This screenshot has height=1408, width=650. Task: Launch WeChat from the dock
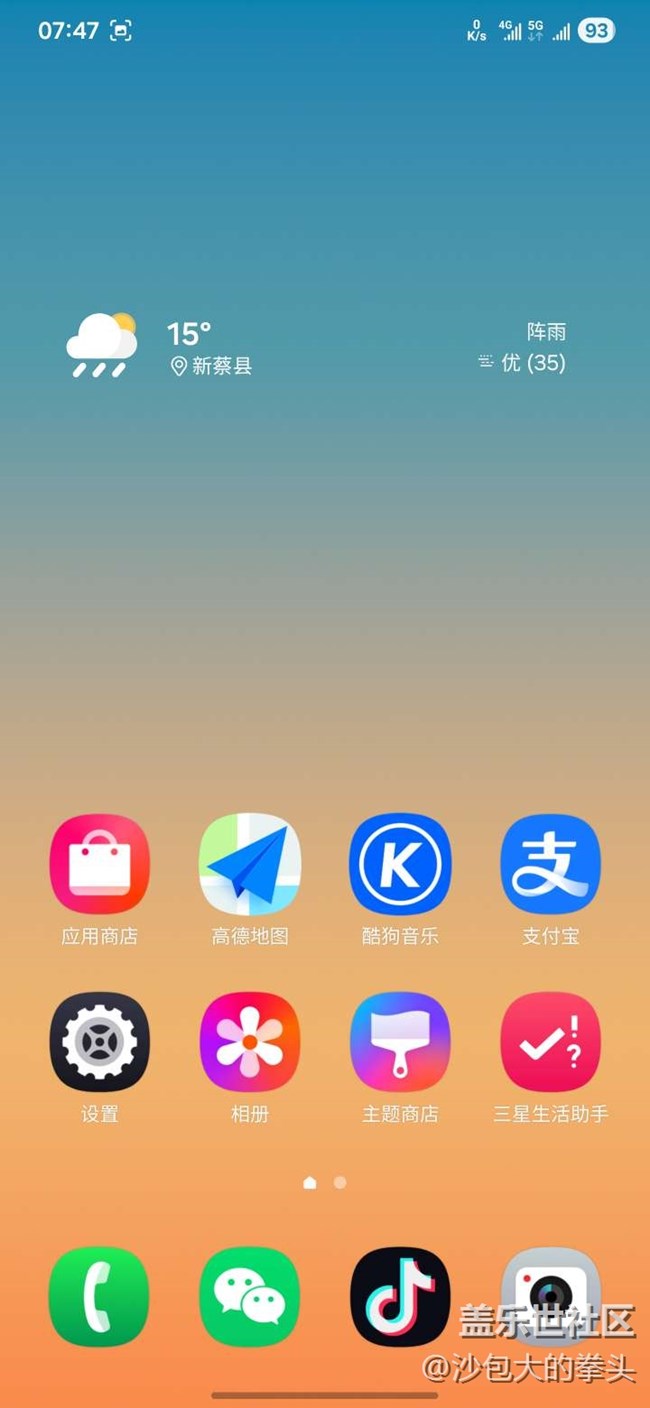pos(250,1296)
